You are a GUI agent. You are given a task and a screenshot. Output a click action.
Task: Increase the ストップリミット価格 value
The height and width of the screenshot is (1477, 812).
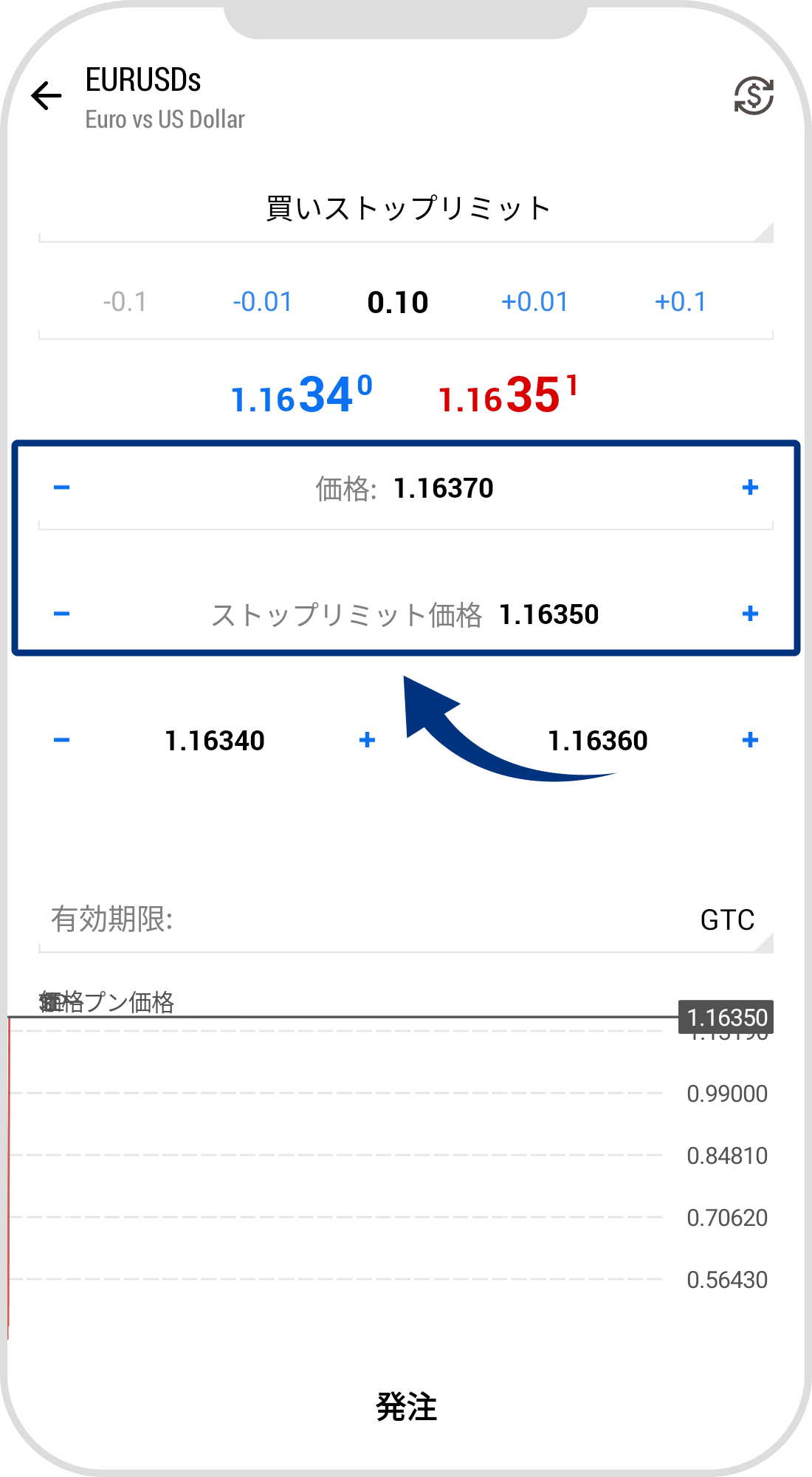pyautogui.click(x=751, y=613)
